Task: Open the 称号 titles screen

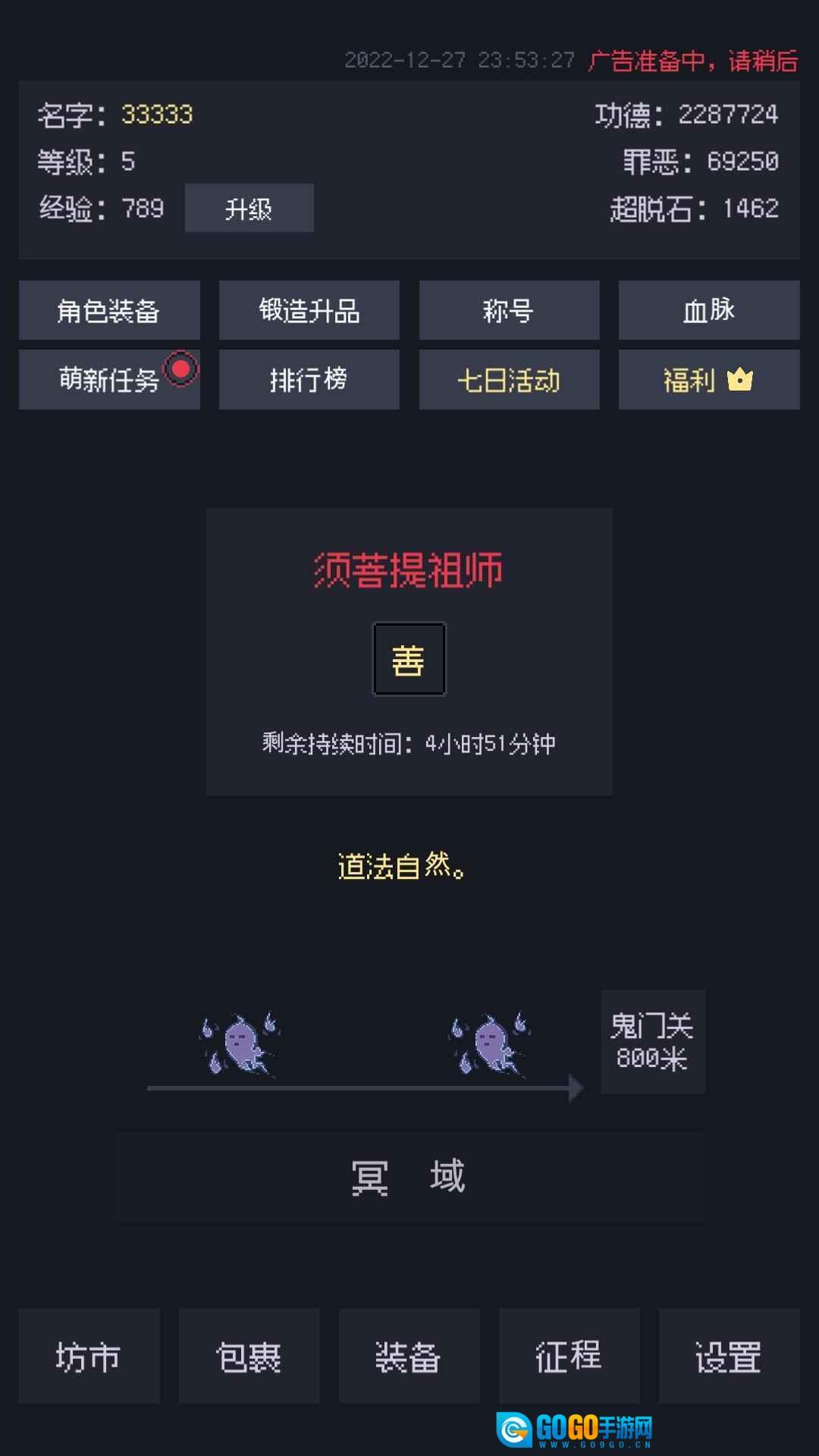Action: [x=509, y=310]
